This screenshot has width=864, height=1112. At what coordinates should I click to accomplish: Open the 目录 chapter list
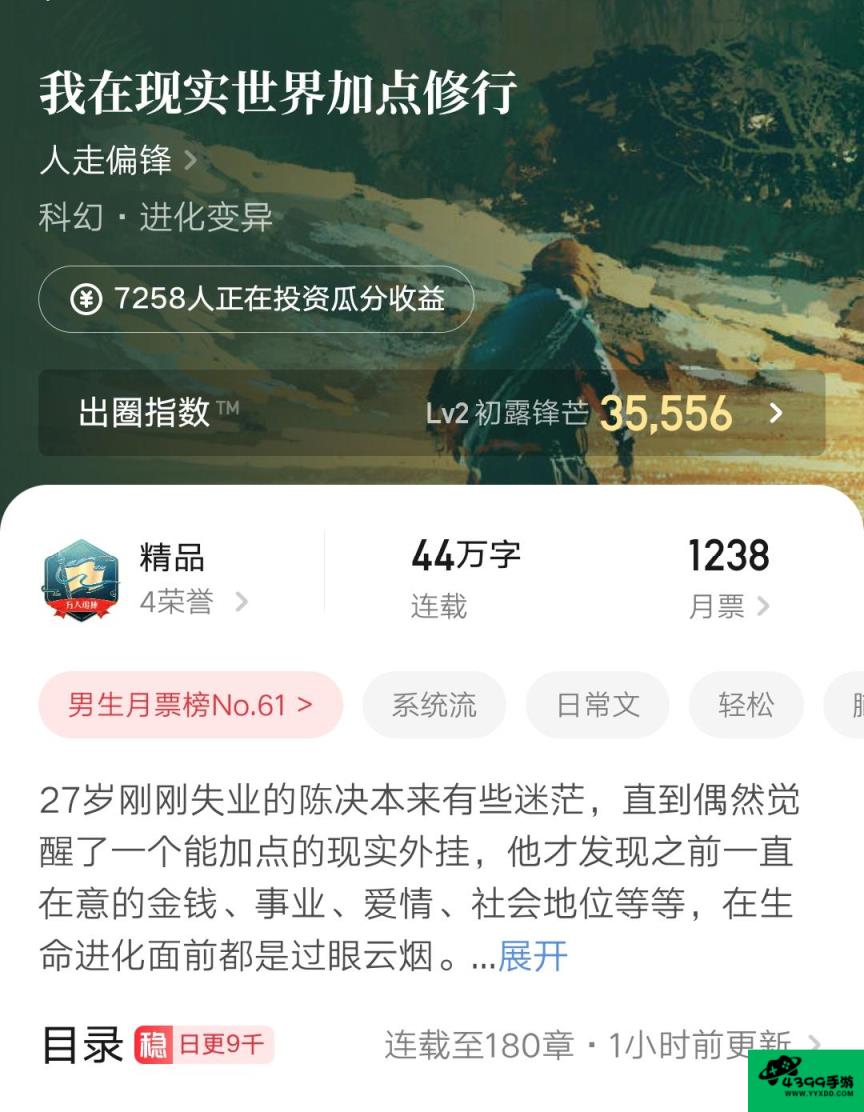pyautogui.click(x=430, y=1045)
